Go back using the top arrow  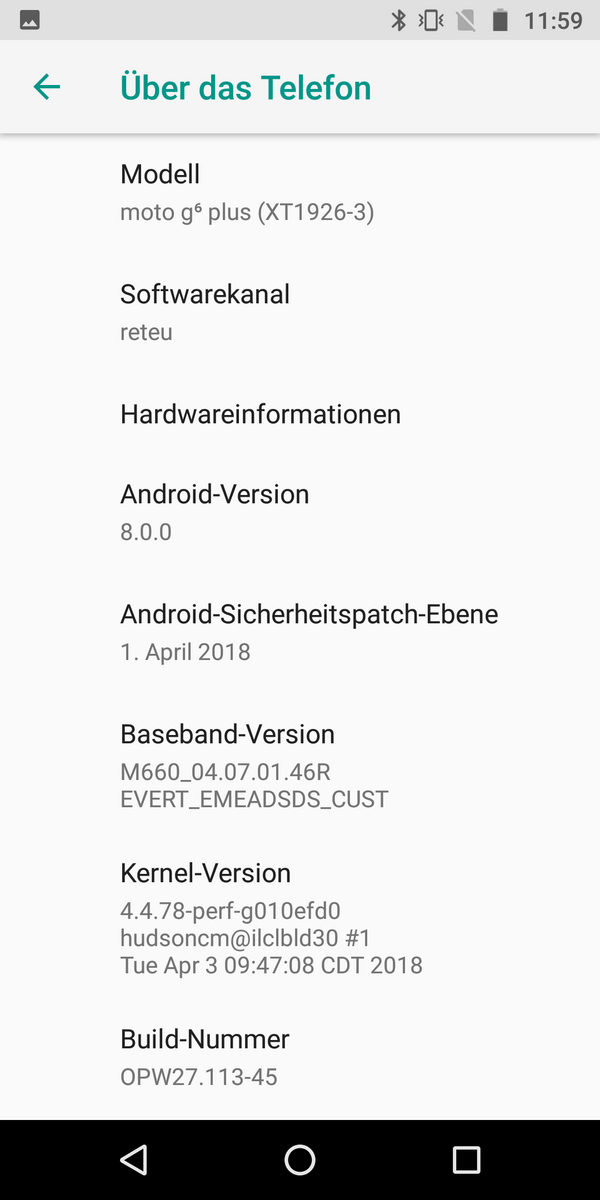47,87
